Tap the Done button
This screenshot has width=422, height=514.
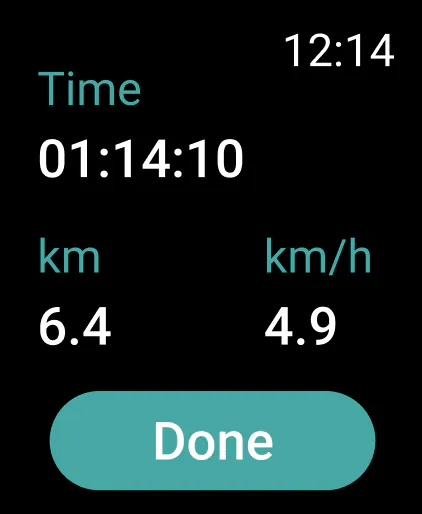(x=213, y=441)
